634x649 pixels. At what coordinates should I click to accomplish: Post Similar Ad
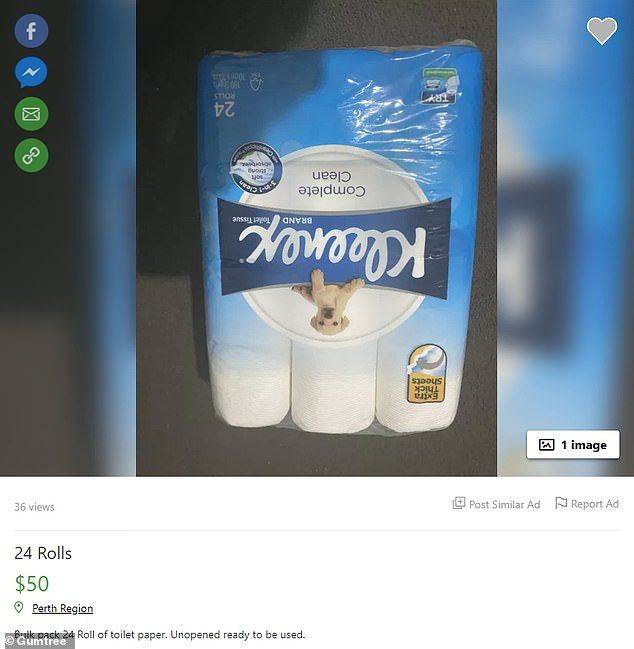(x=497, y=504)
